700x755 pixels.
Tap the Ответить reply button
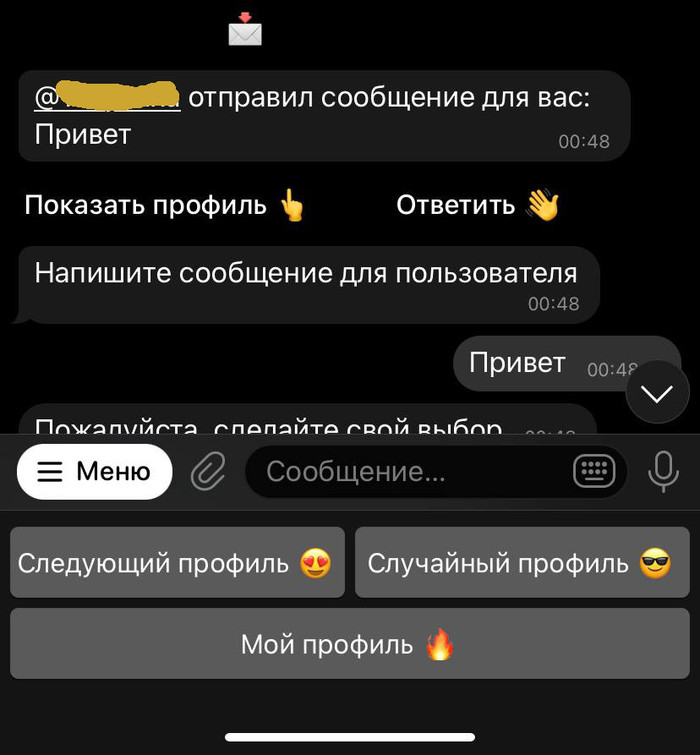(x=477, y=206)
